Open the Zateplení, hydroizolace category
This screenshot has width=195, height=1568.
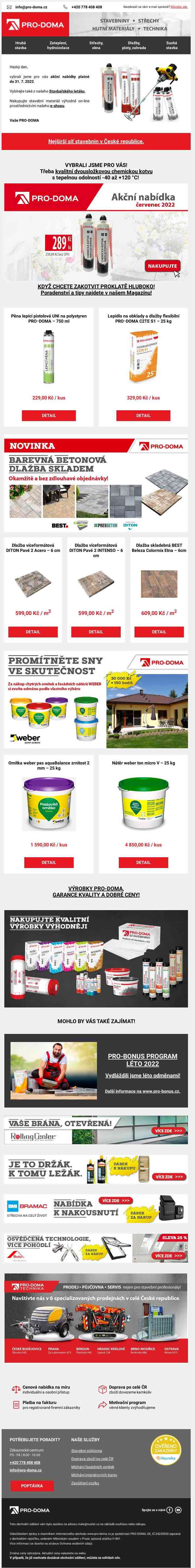tap(59, 46)
